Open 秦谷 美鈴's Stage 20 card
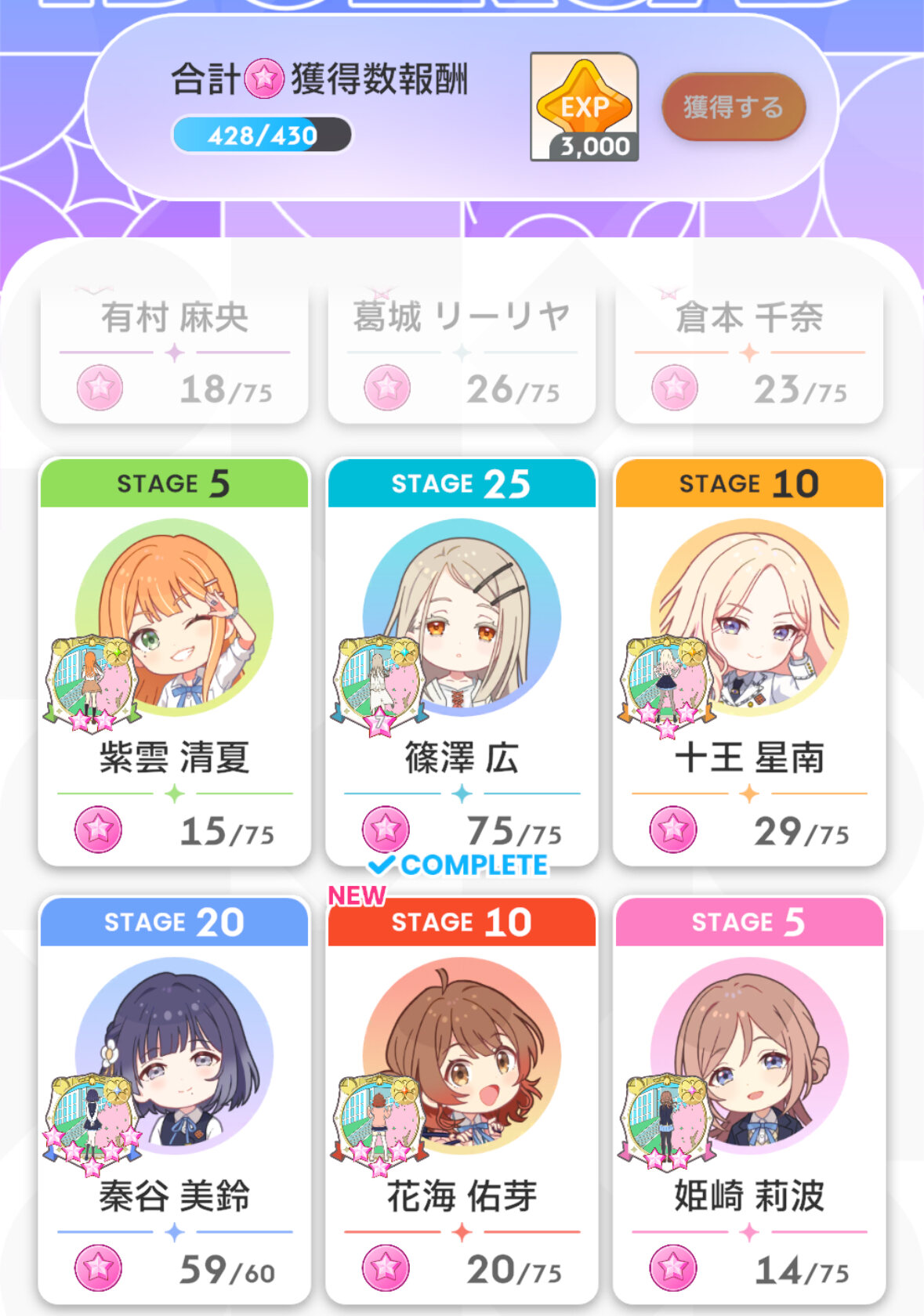 174,1101
